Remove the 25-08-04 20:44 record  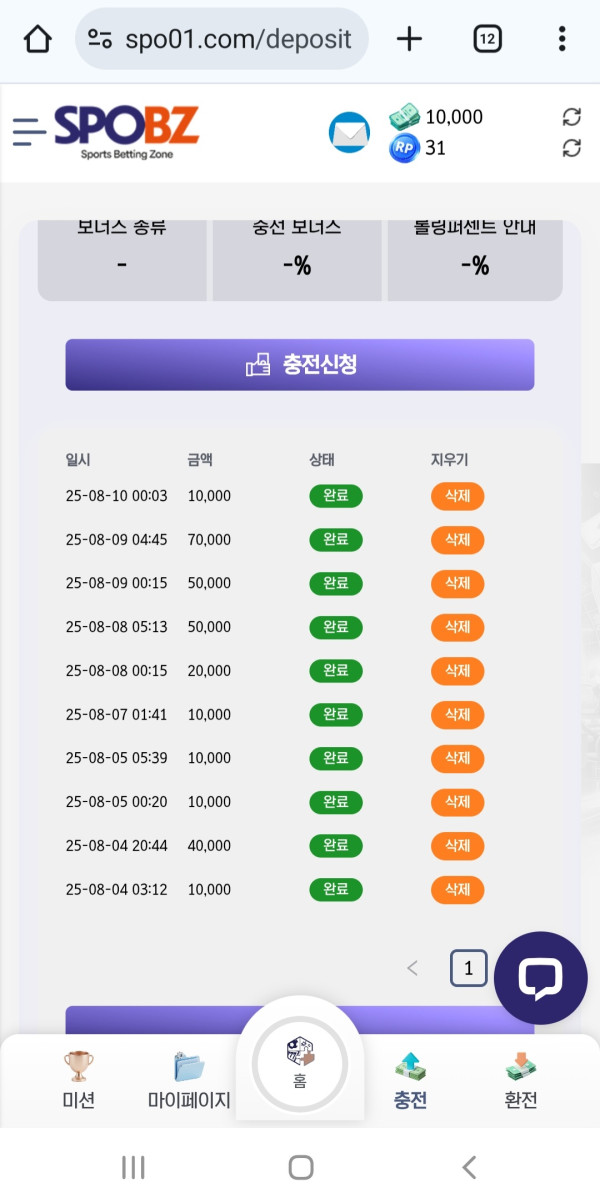tap(457, 846)
